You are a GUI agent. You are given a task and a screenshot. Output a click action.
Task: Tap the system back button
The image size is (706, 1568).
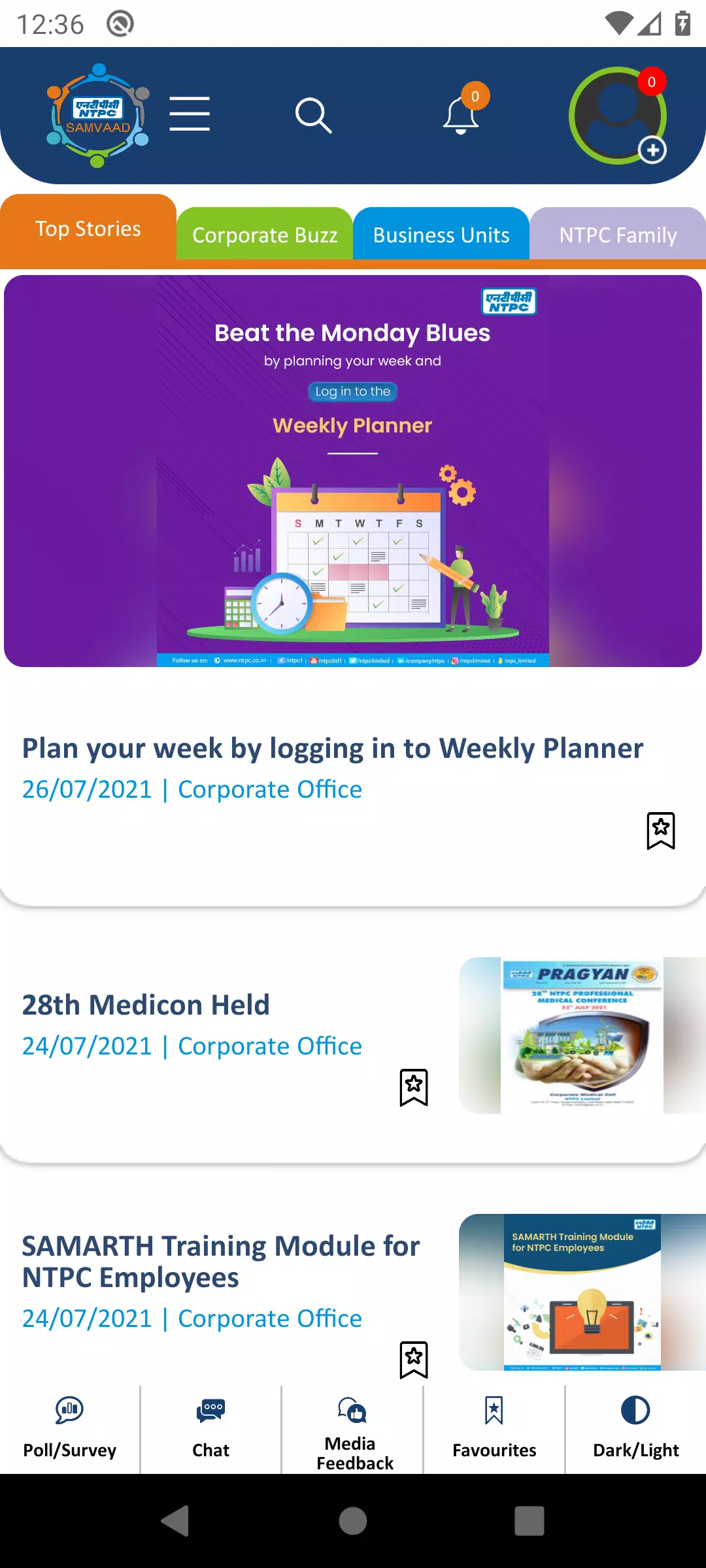(175, 1521)
